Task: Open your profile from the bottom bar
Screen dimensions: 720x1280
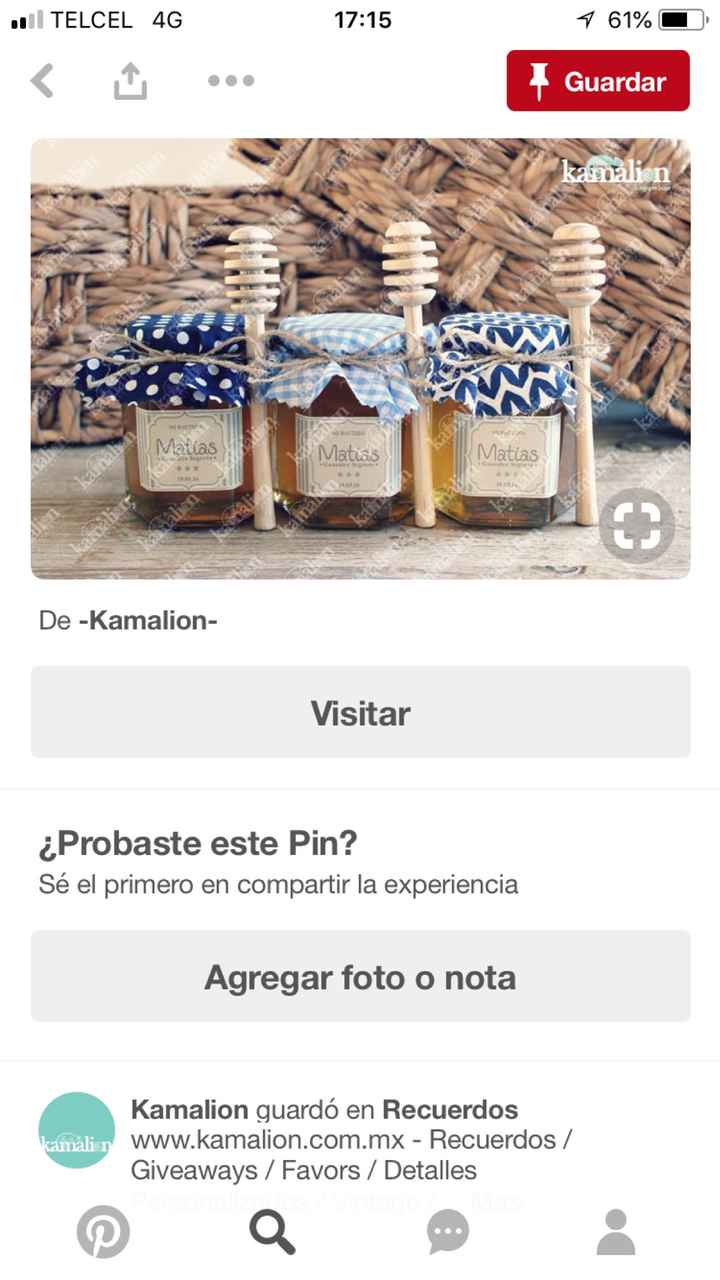Action: click(617, 1232)
